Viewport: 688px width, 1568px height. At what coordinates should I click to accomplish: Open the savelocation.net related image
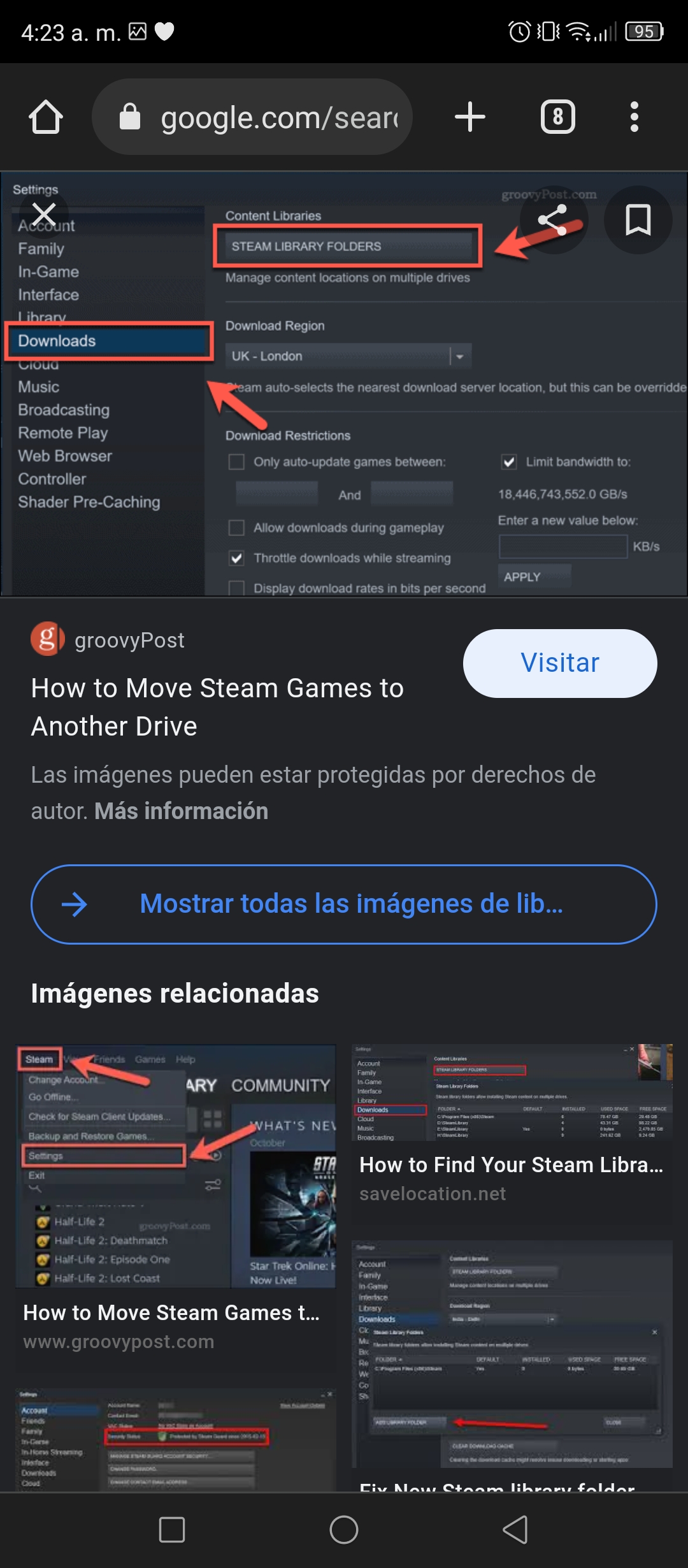pyautogui.click(x=512, y=1125)
